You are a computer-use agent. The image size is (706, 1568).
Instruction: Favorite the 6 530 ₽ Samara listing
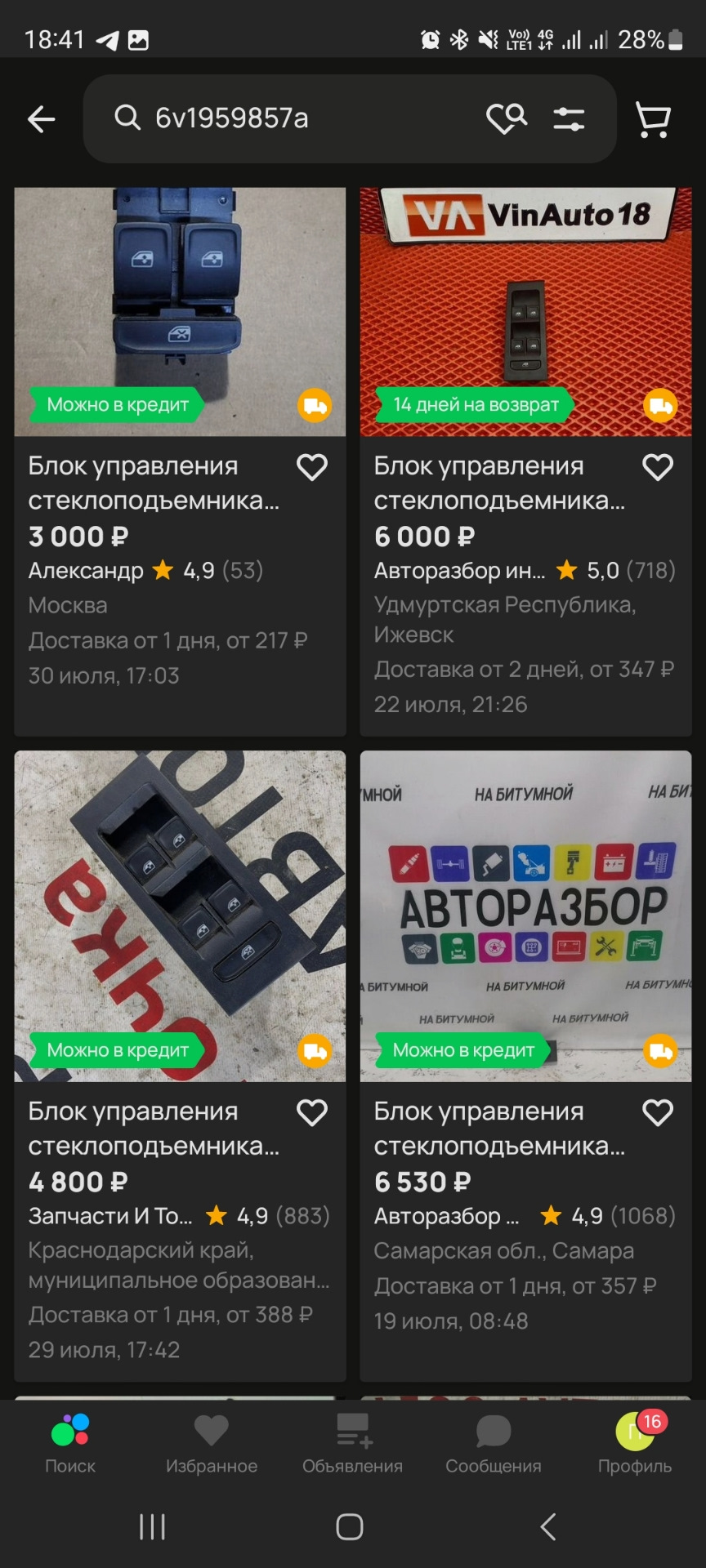[658, 1112]
